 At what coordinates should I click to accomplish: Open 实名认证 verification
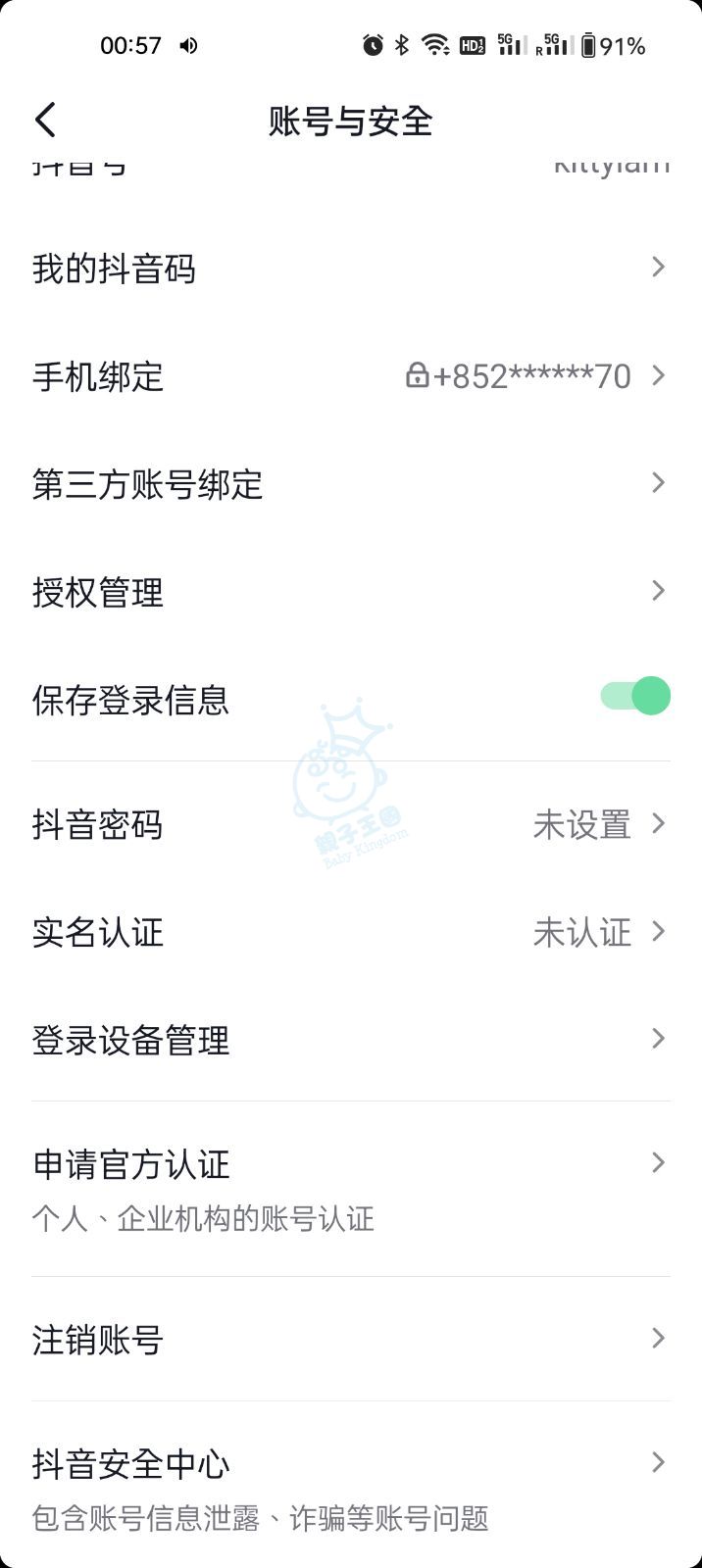350,933
